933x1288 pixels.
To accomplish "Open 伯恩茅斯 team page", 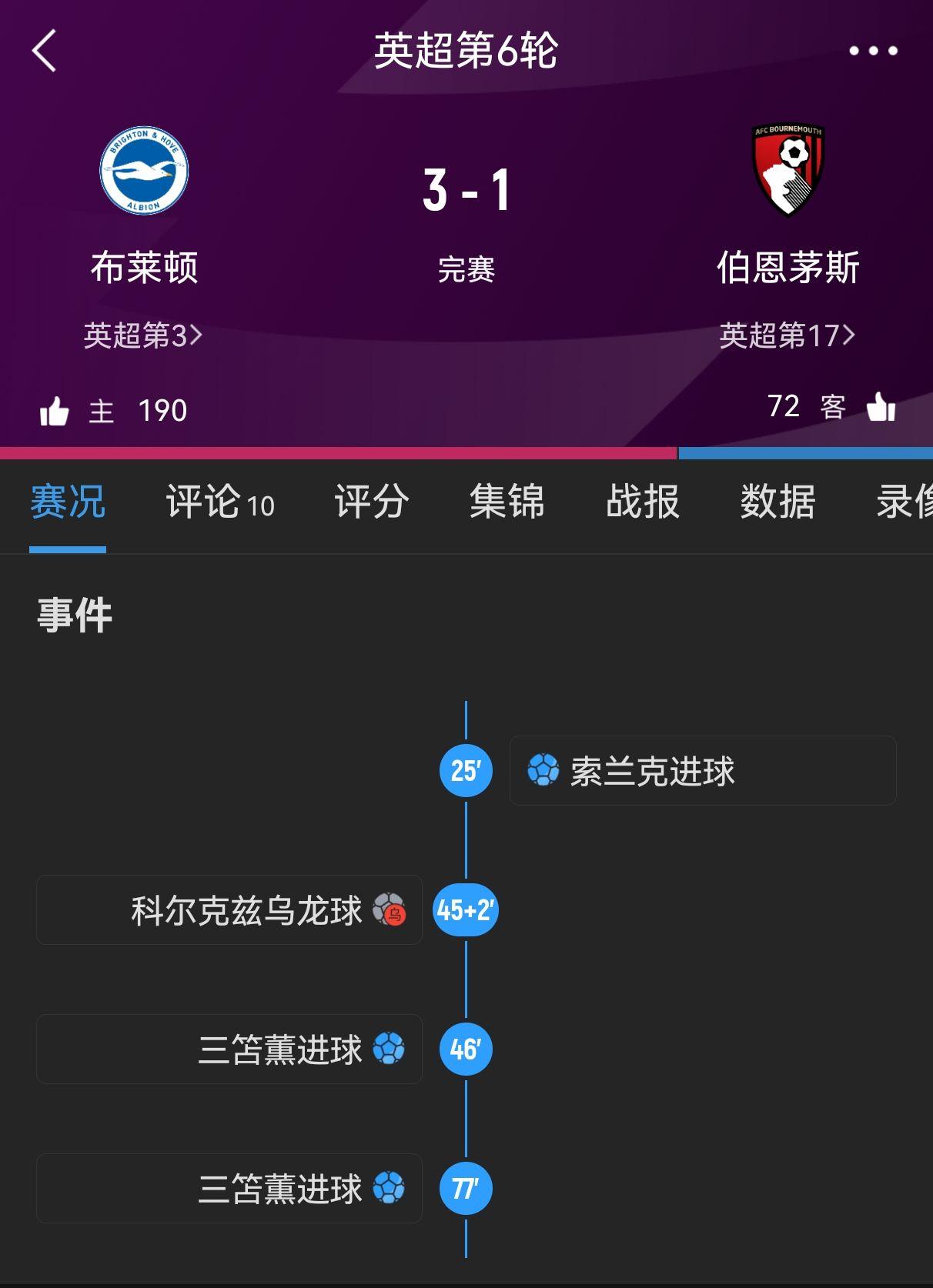I will pyautogui.click(x=788, y=171).
